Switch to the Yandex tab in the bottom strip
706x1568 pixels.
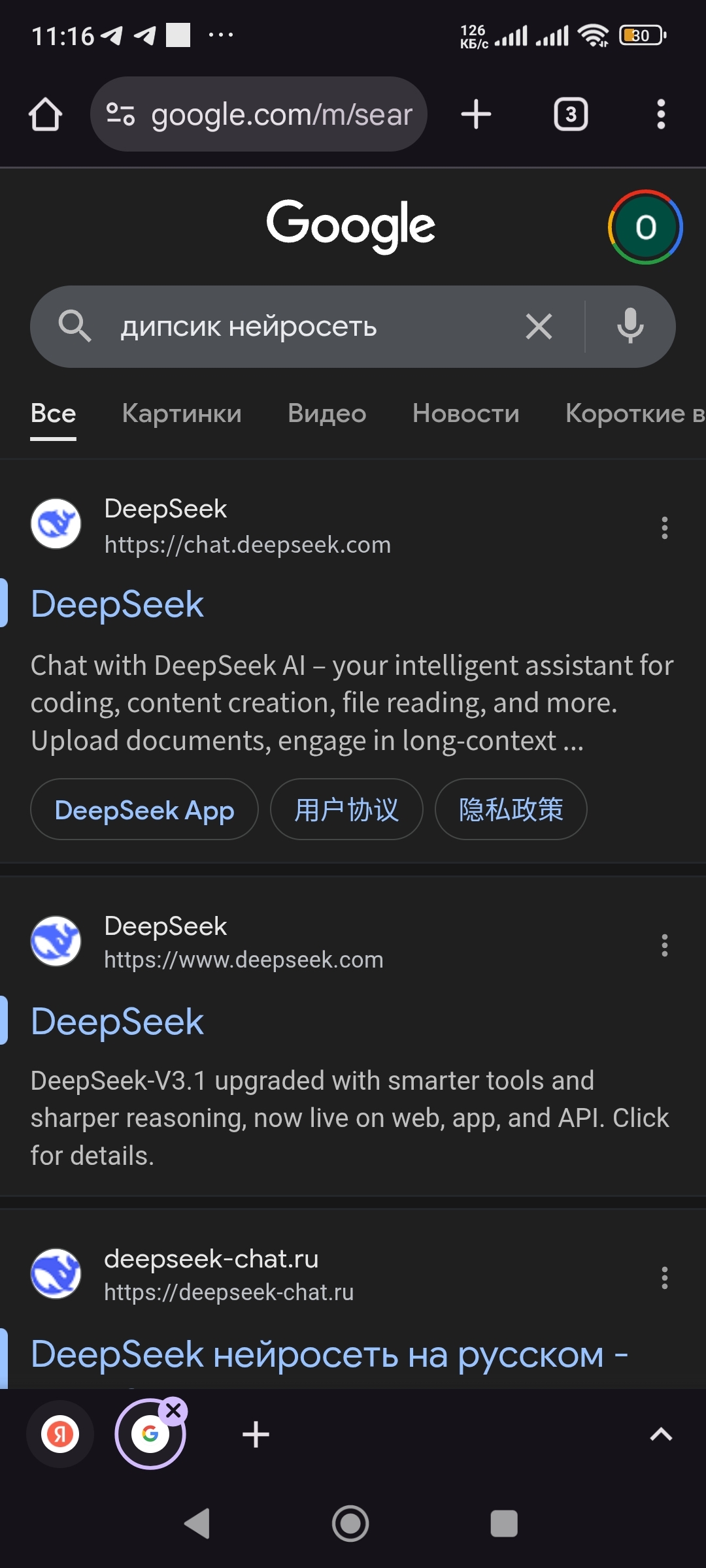[60, 1434]
